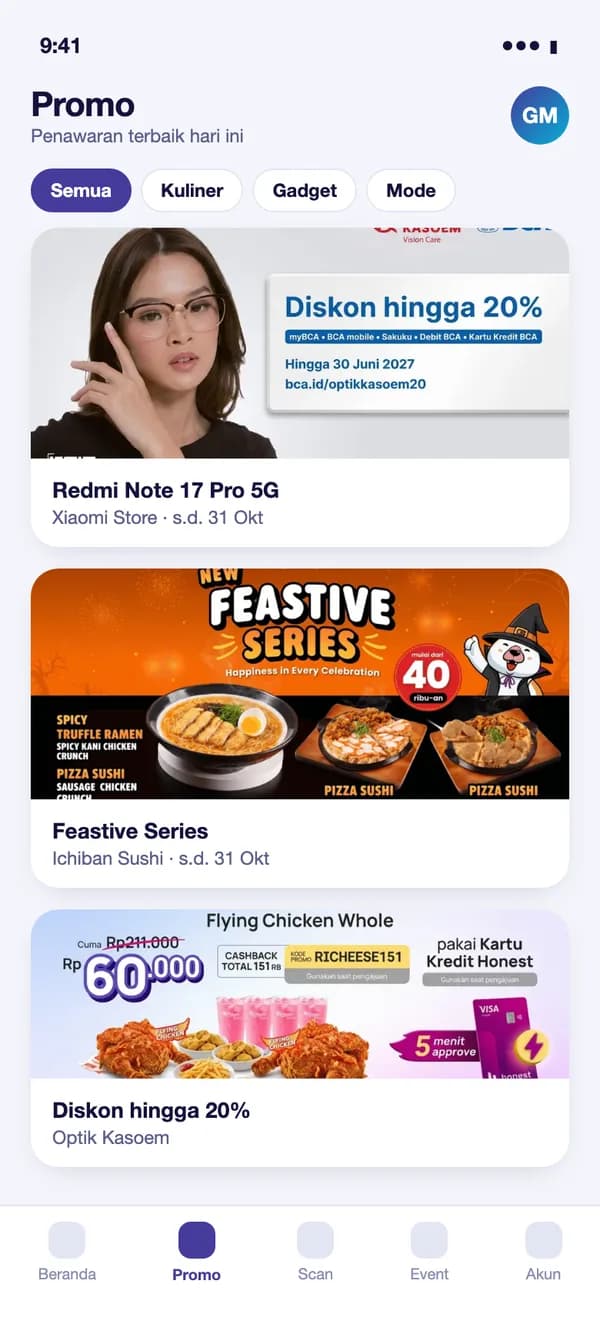Filter promos by Gadget
Viewport: 600px width, 1334px height.
[305, 190]
